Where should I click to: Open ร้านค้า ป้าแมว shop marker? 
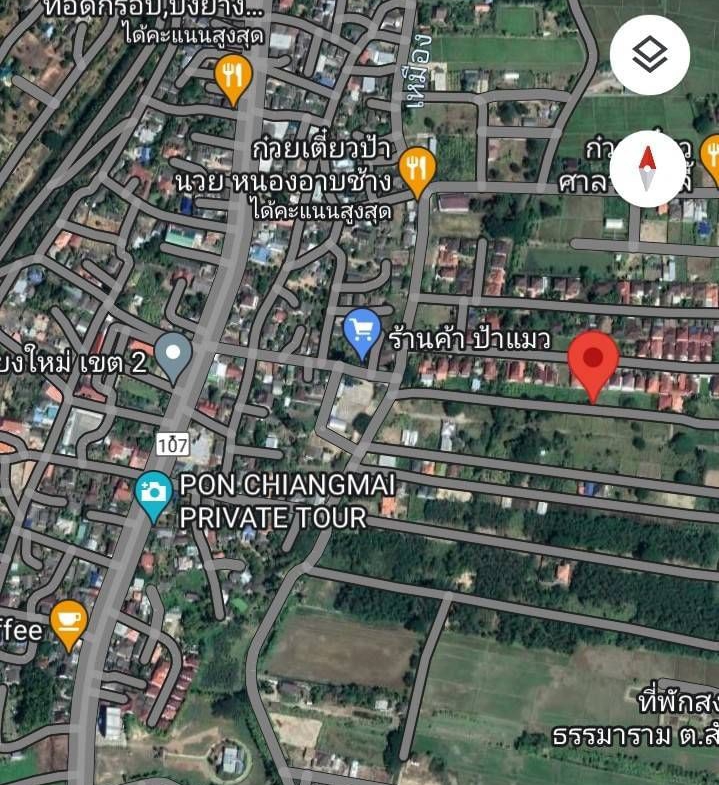click(x=361, y=332)
